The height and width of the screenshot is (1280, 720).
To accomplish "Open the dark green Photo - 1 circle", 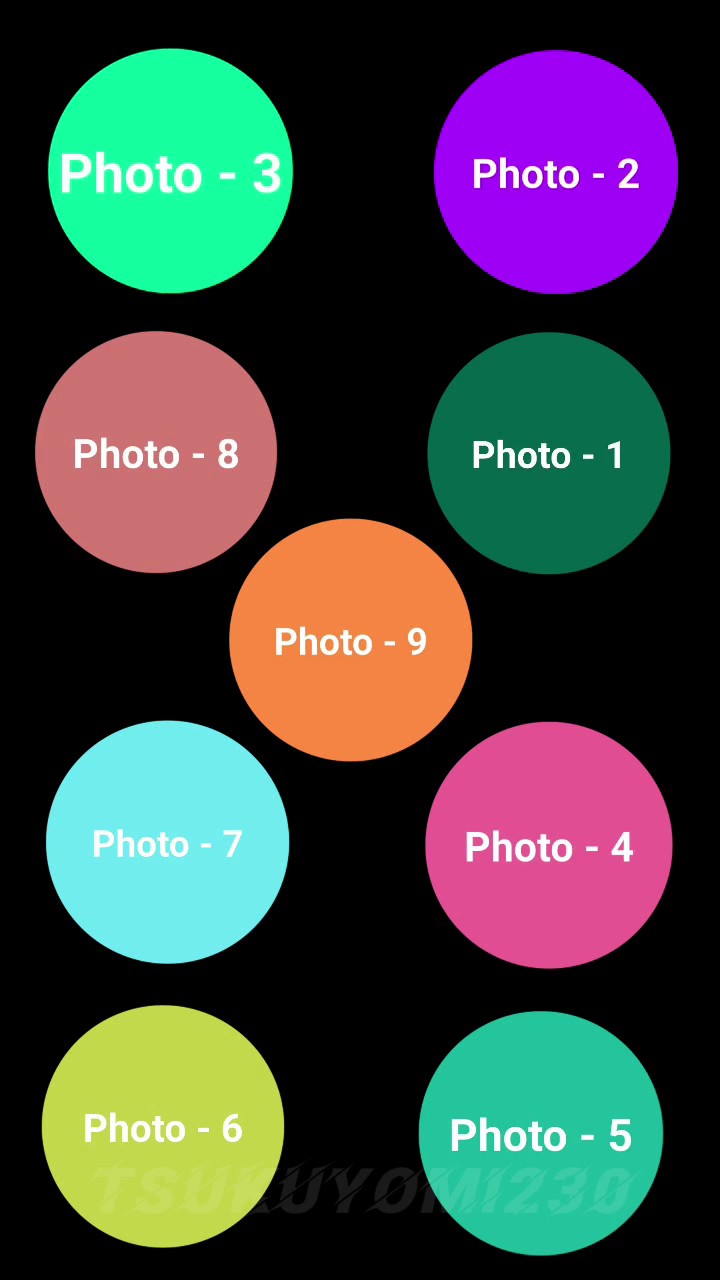I will tap(549, 453).
